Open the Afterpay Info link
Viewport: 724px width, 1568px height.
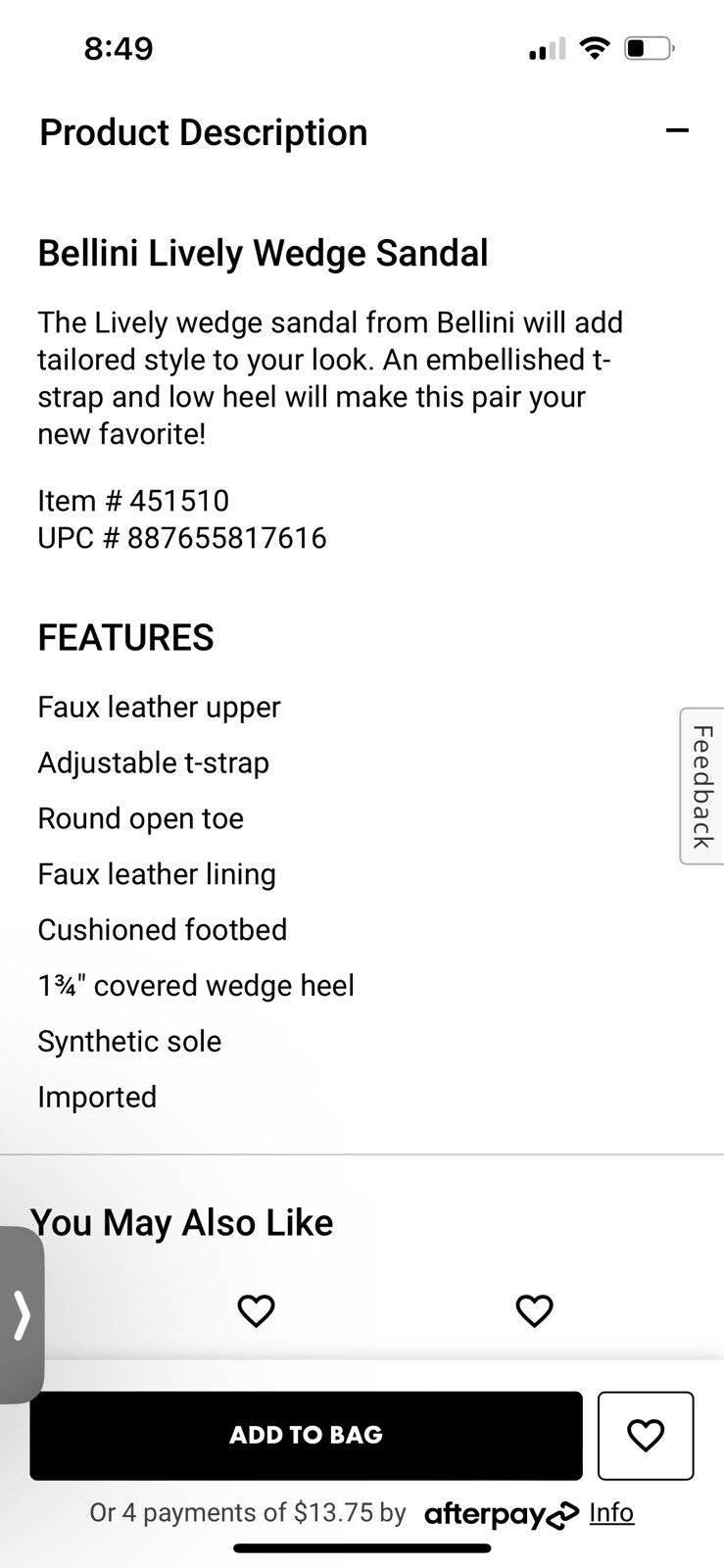coord(611,1512)
